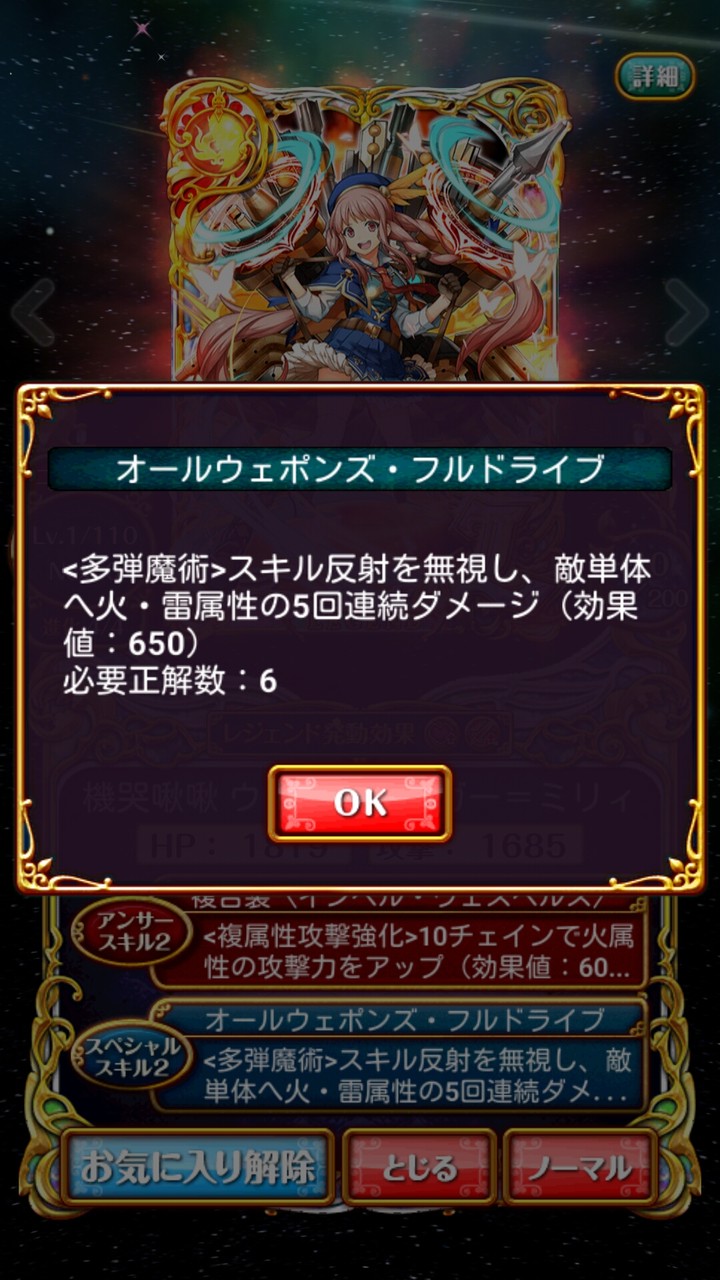Confirm the skill dialog with OK
720x1280 pixels.
tap(360, 803)
